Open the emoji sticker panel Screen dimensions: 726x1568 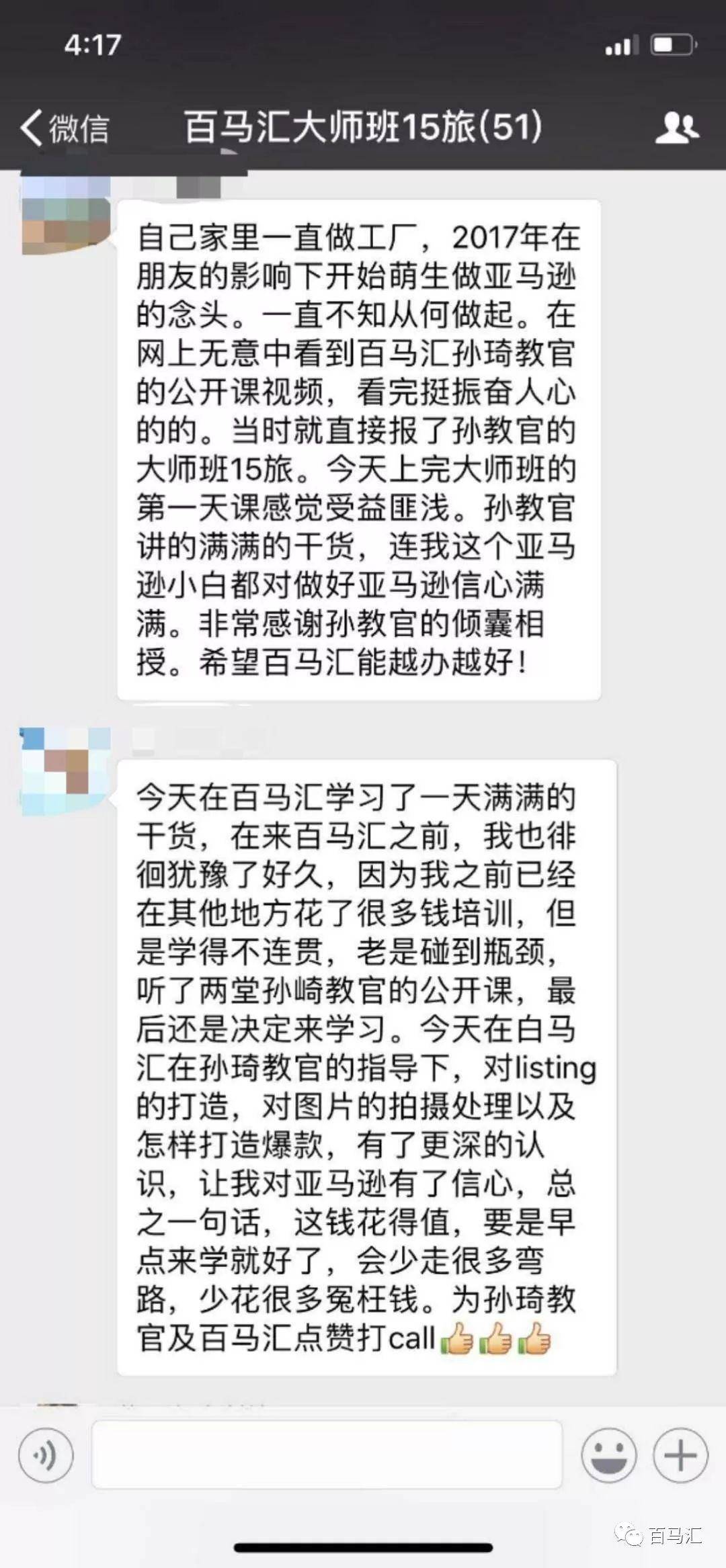pyautogui.click(x=608, y=1455)
